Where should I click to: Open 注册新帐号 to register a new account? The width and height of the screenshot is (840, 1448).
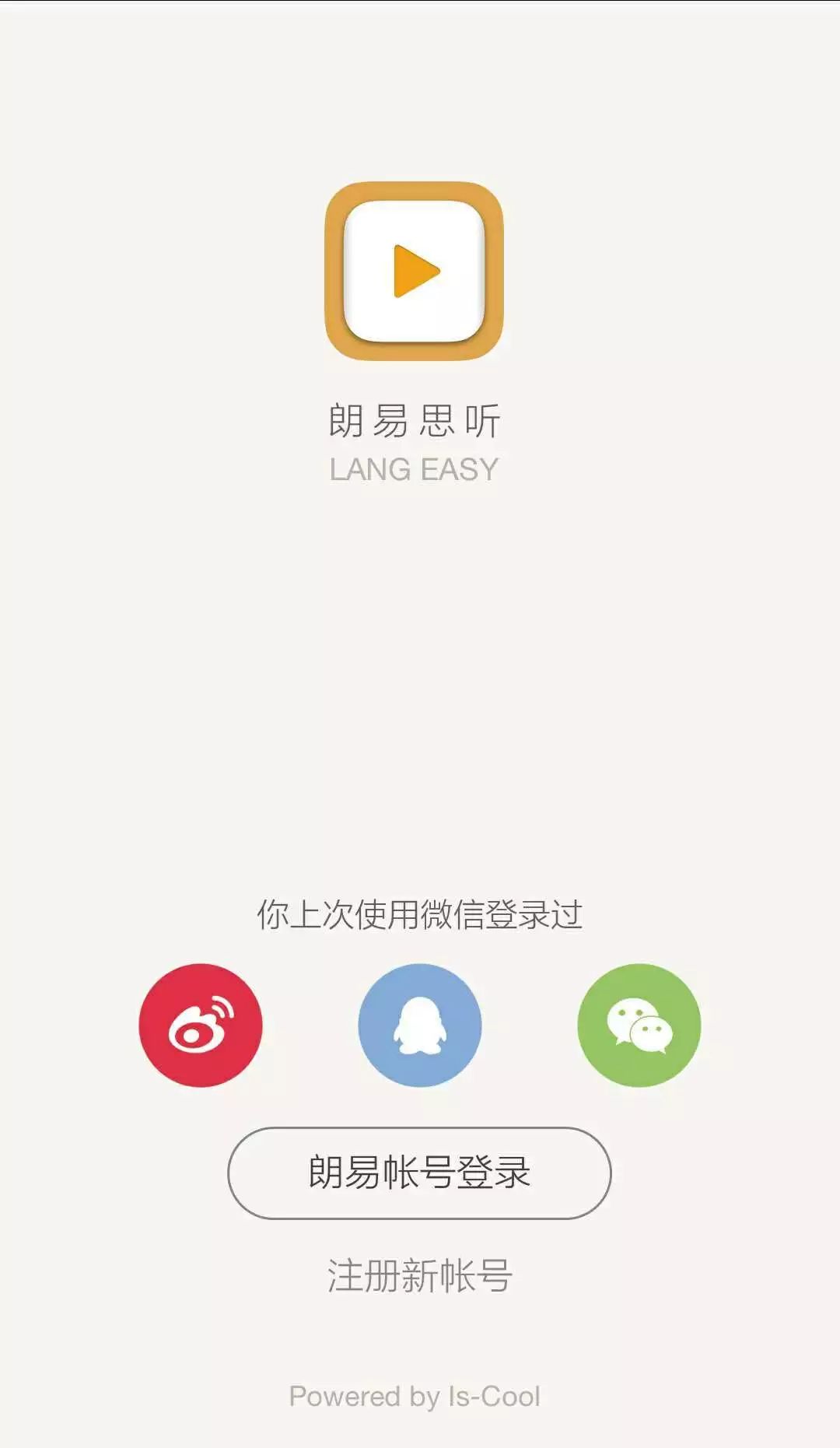419,1276
